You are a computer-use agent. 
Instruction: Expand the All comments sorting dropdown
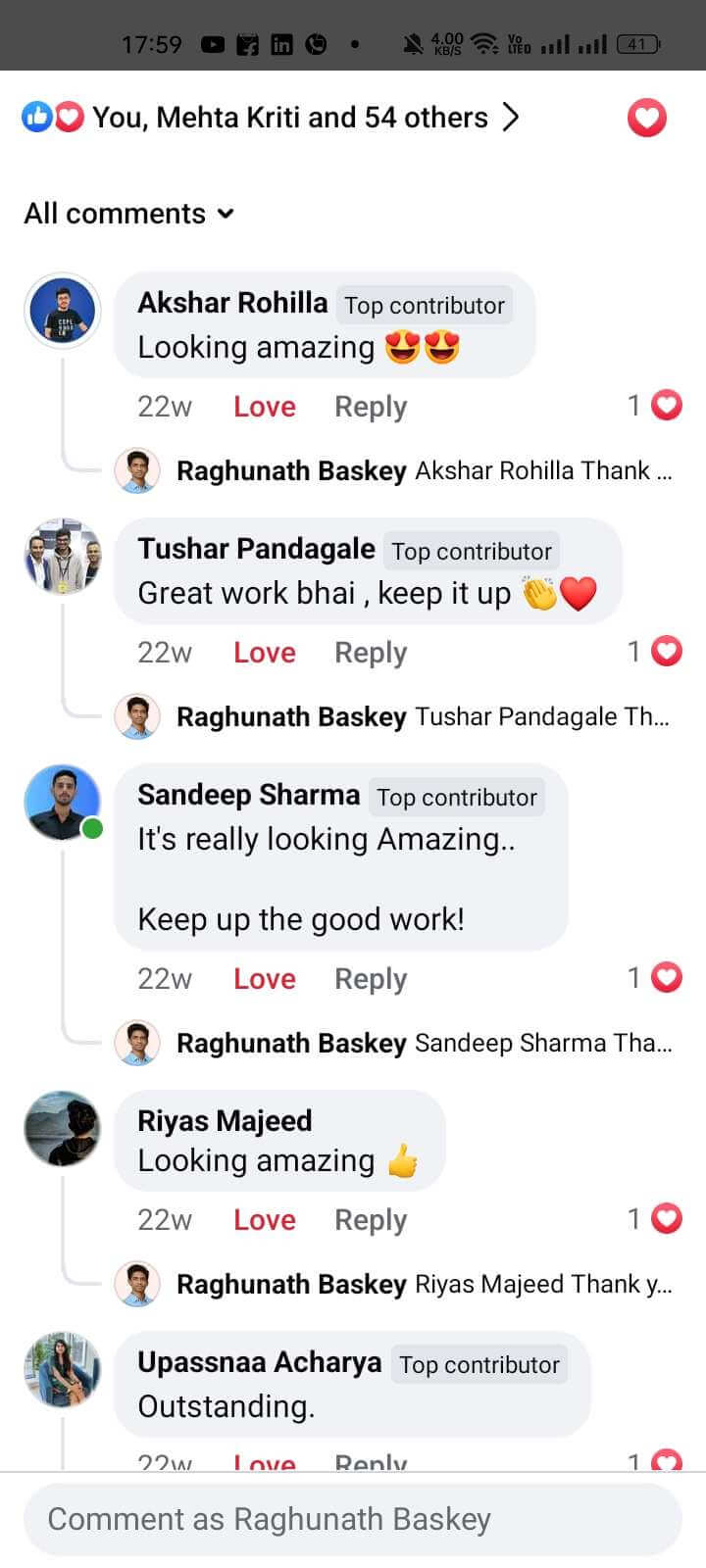tap(129, 214)
